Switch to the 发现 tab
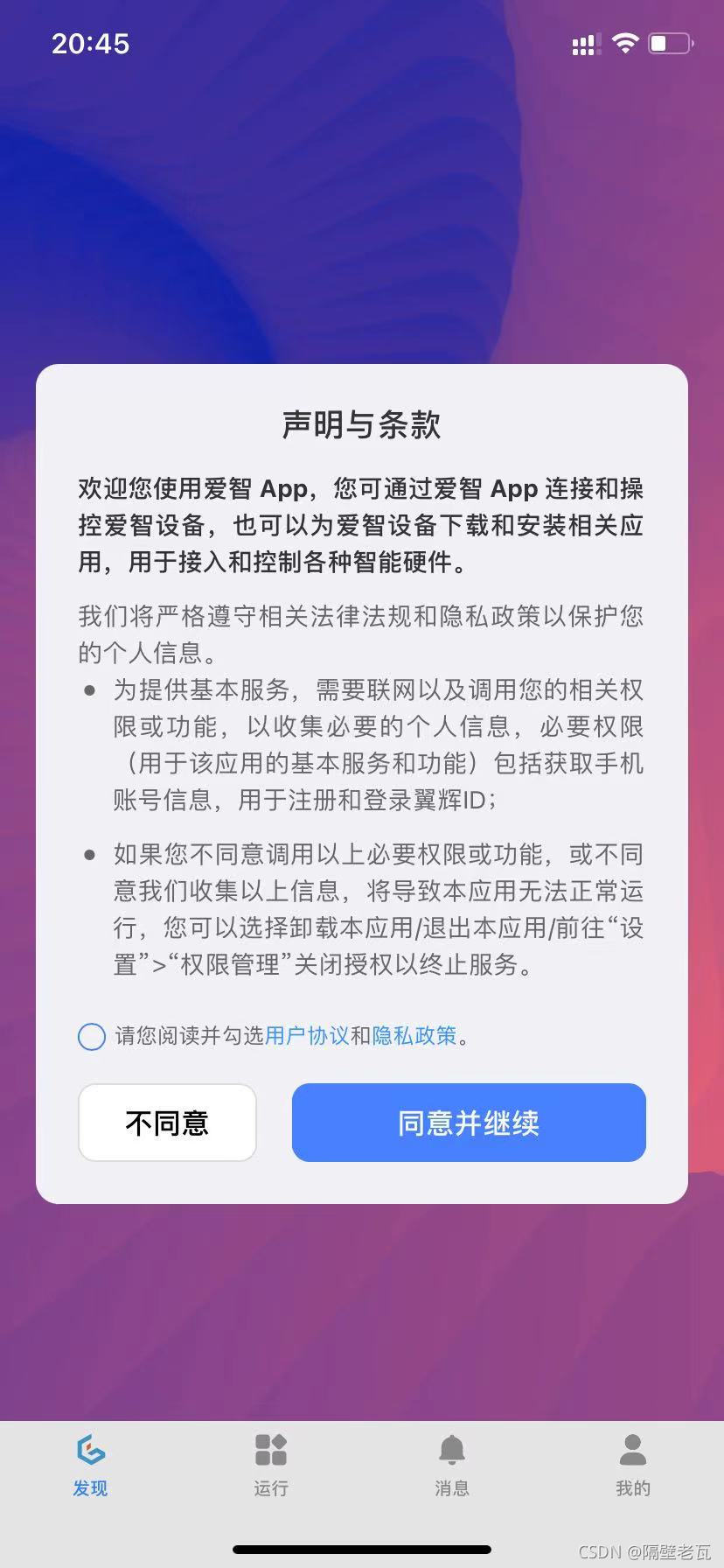 click(90, 1465)
